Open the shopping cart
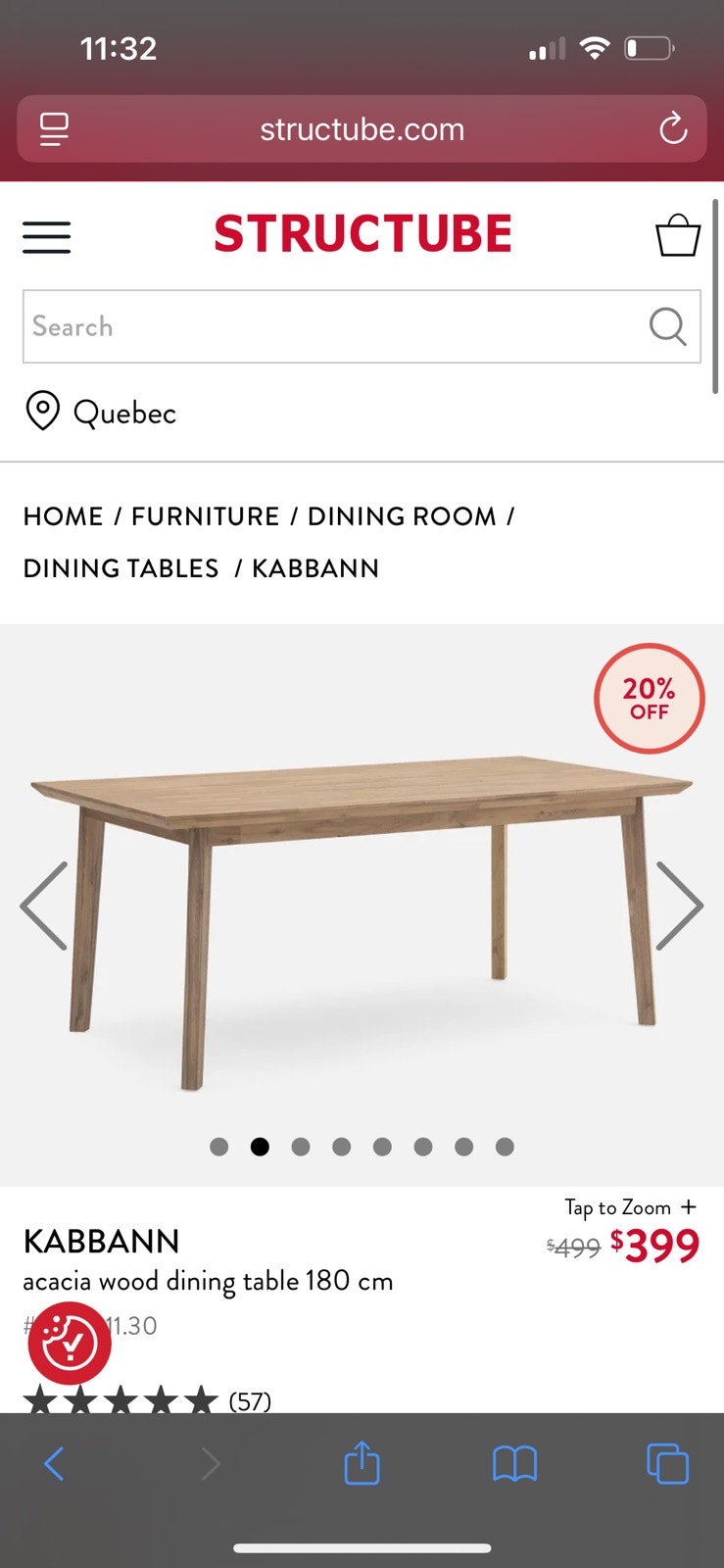Viewport: 724px width, 1568px height. pyautogui.click(x=678, y=235)
